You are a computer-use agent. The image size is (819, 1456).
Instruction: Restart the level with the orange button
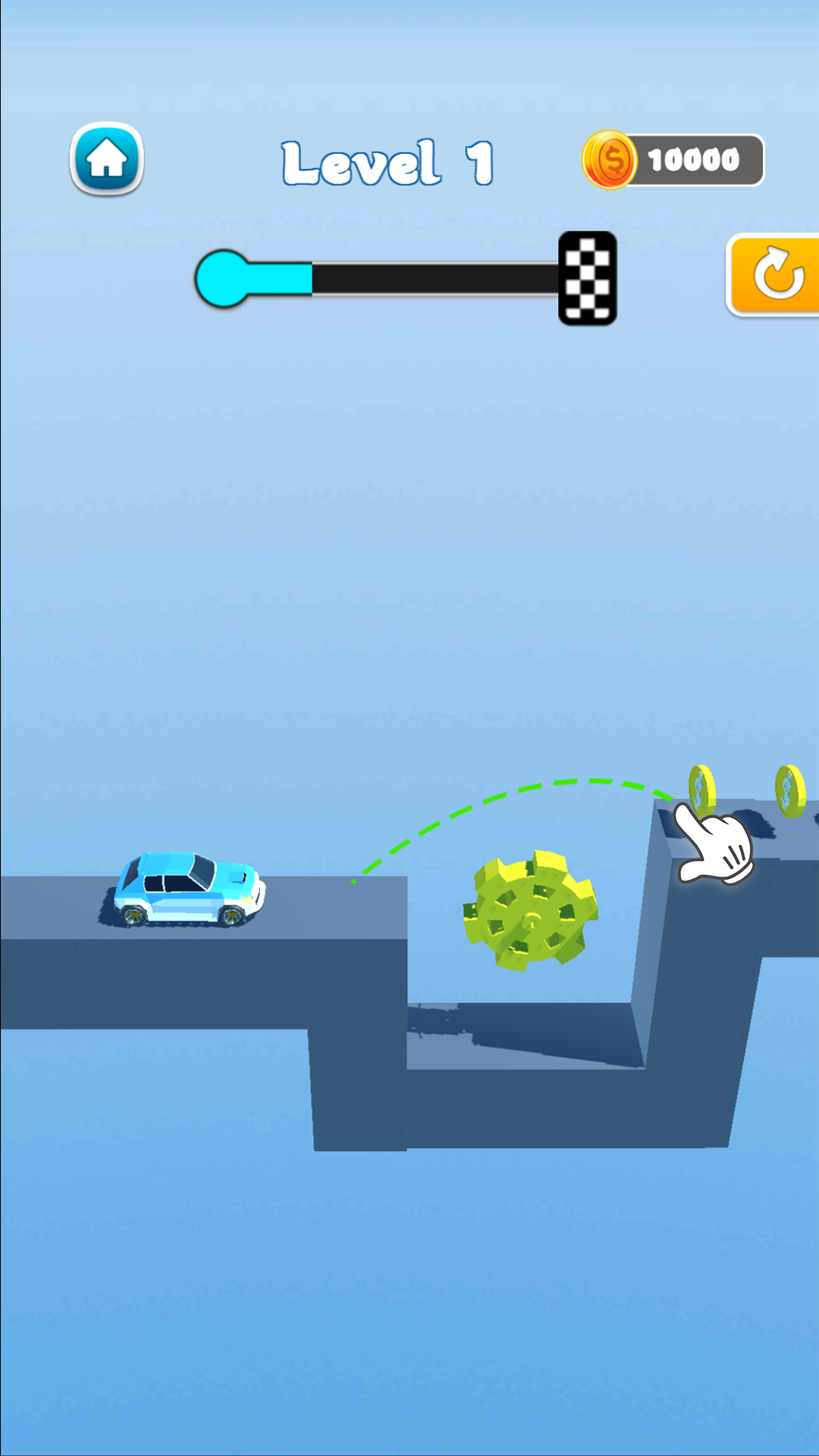click(x=777, y=275)
